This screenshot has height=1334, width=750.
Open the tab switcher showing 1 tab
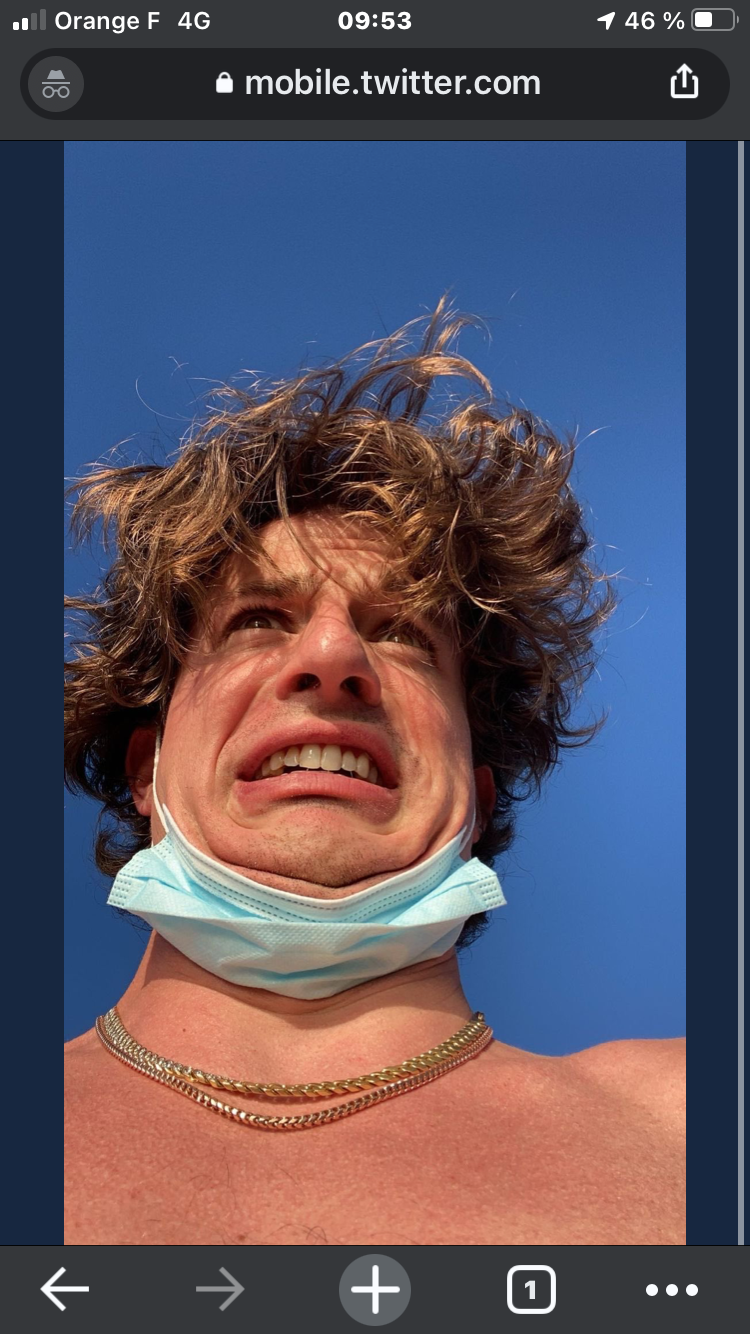tap(530, 1290)
